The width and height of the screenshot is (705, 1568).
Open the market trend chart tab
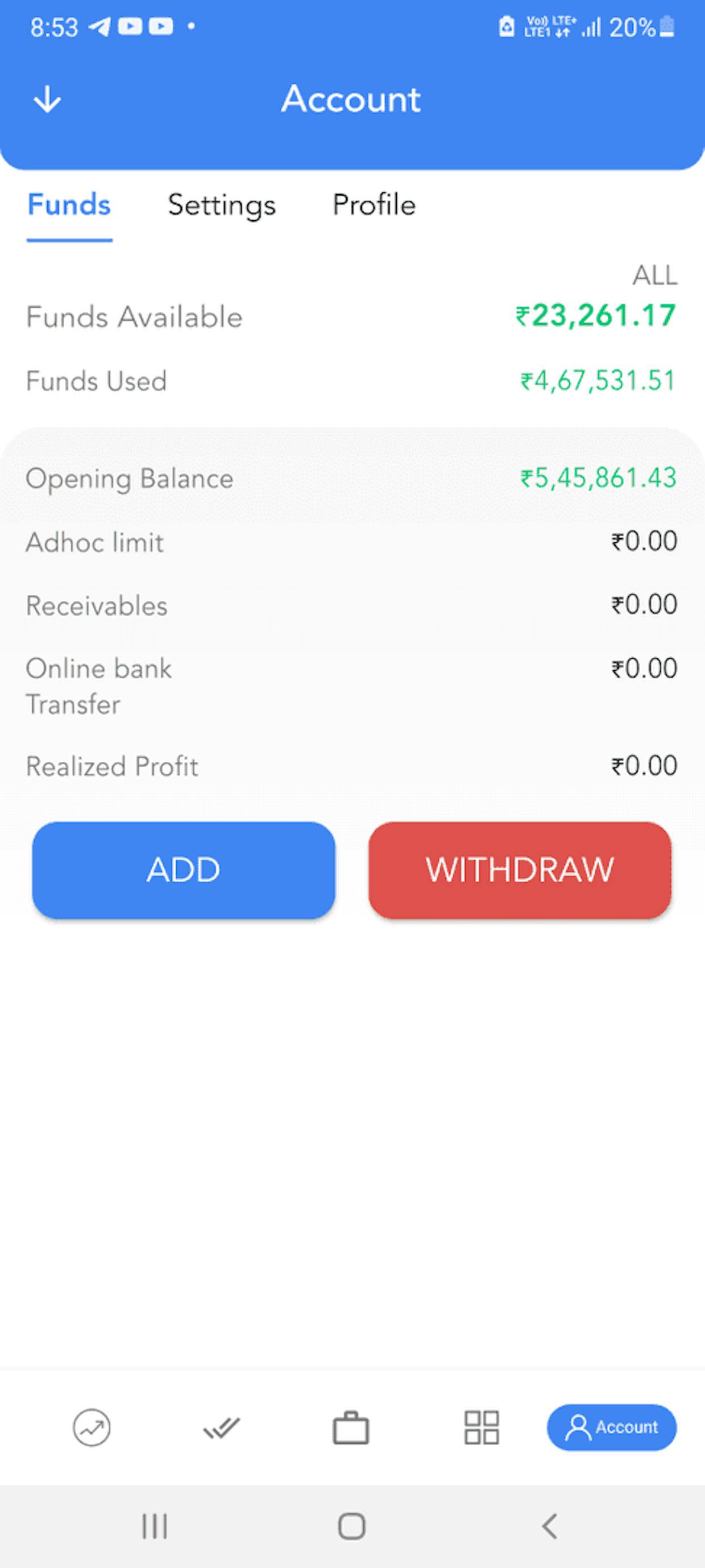point(92,1427)
